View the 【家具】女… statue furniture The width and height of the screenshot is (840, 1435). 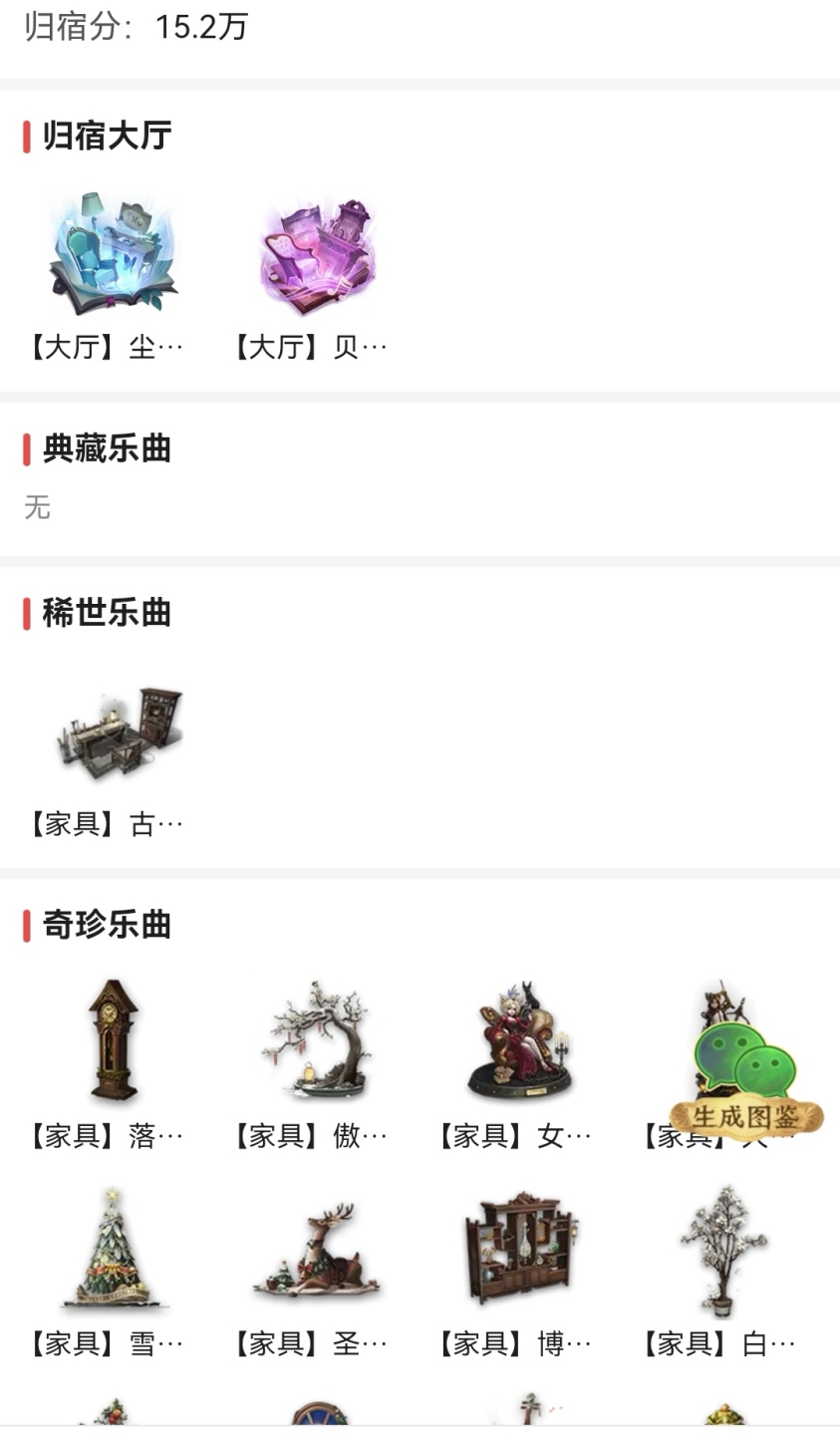(520, 1041)
